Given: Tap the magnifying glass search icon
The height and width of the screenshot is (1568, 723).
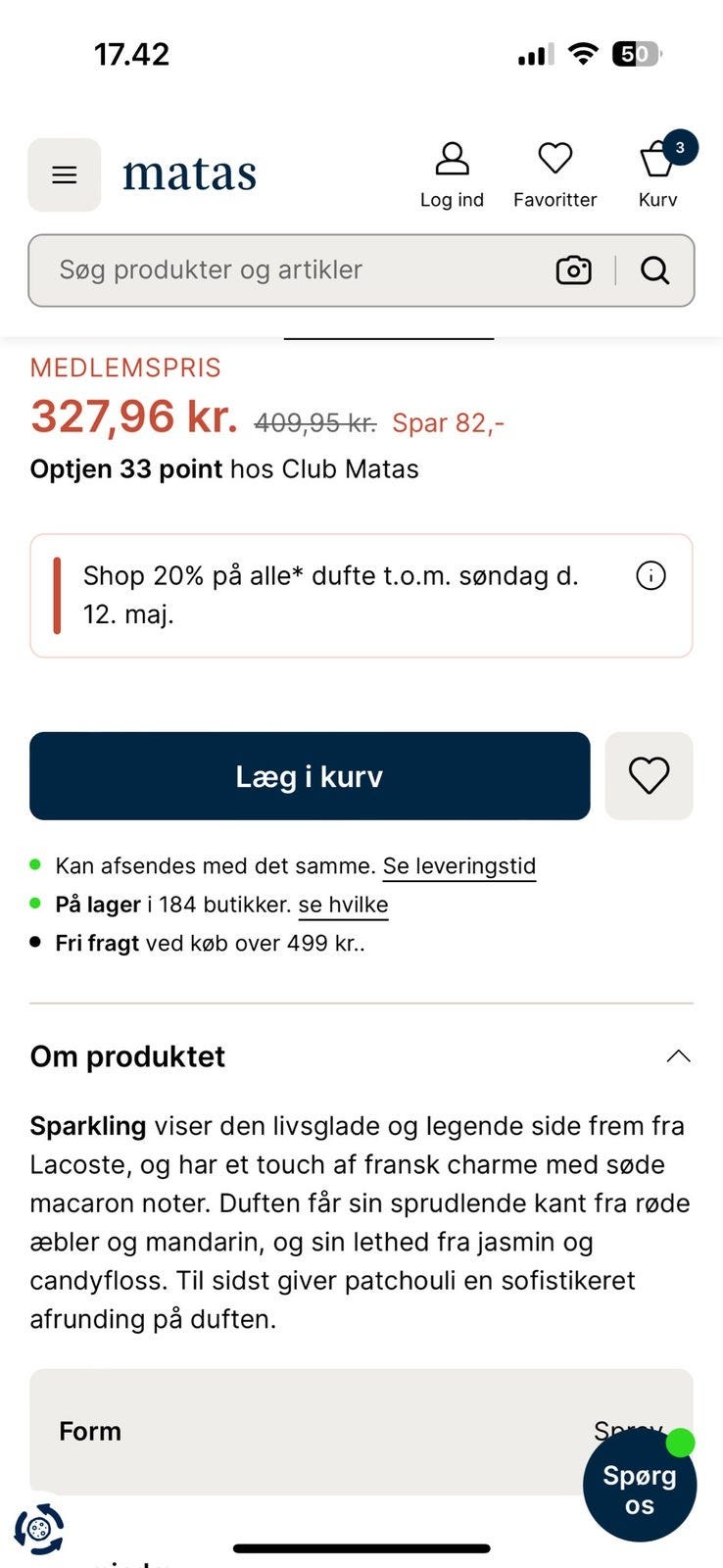Looking at the screenshot, I should [655, 270].
